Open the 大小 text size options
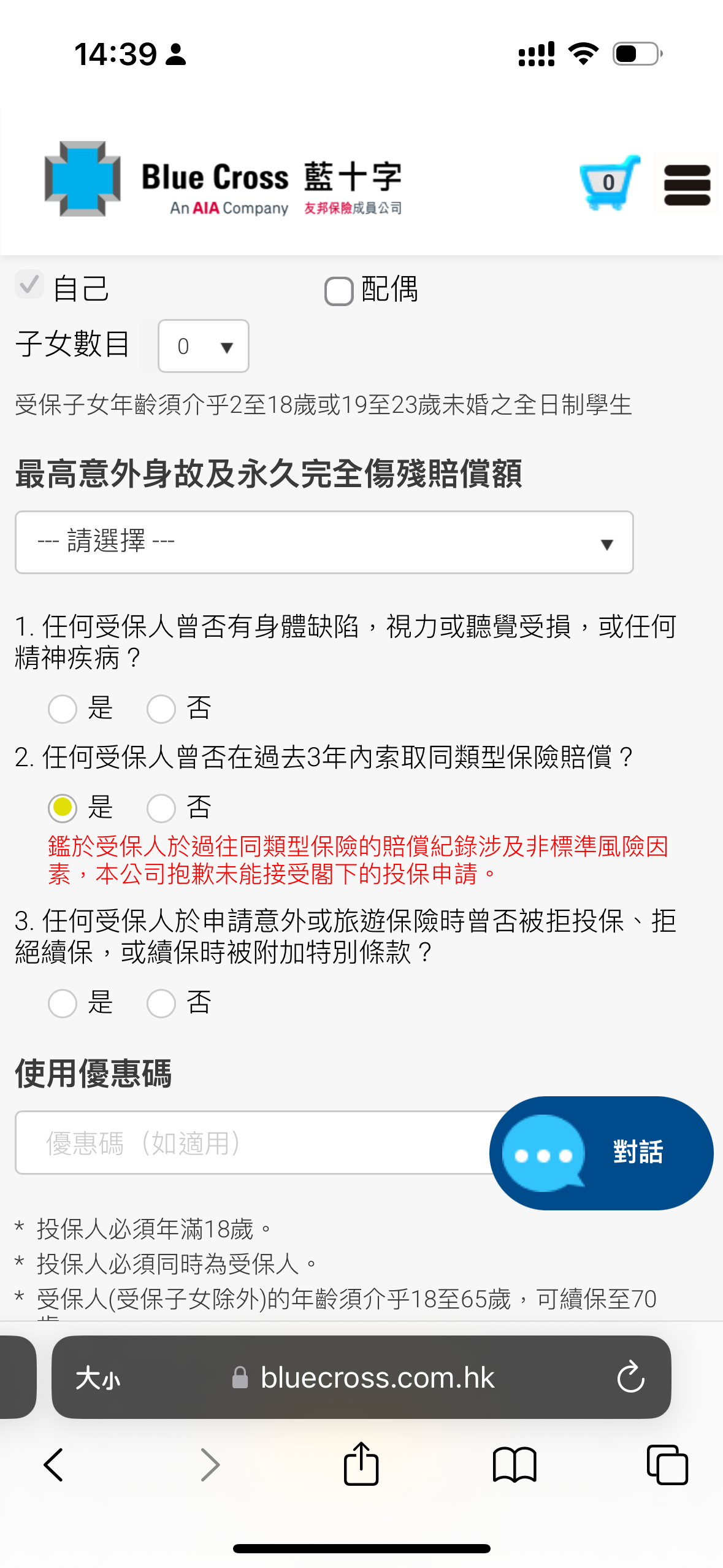Screen dimensions: 723x1568 click(x=98, y=1378)
